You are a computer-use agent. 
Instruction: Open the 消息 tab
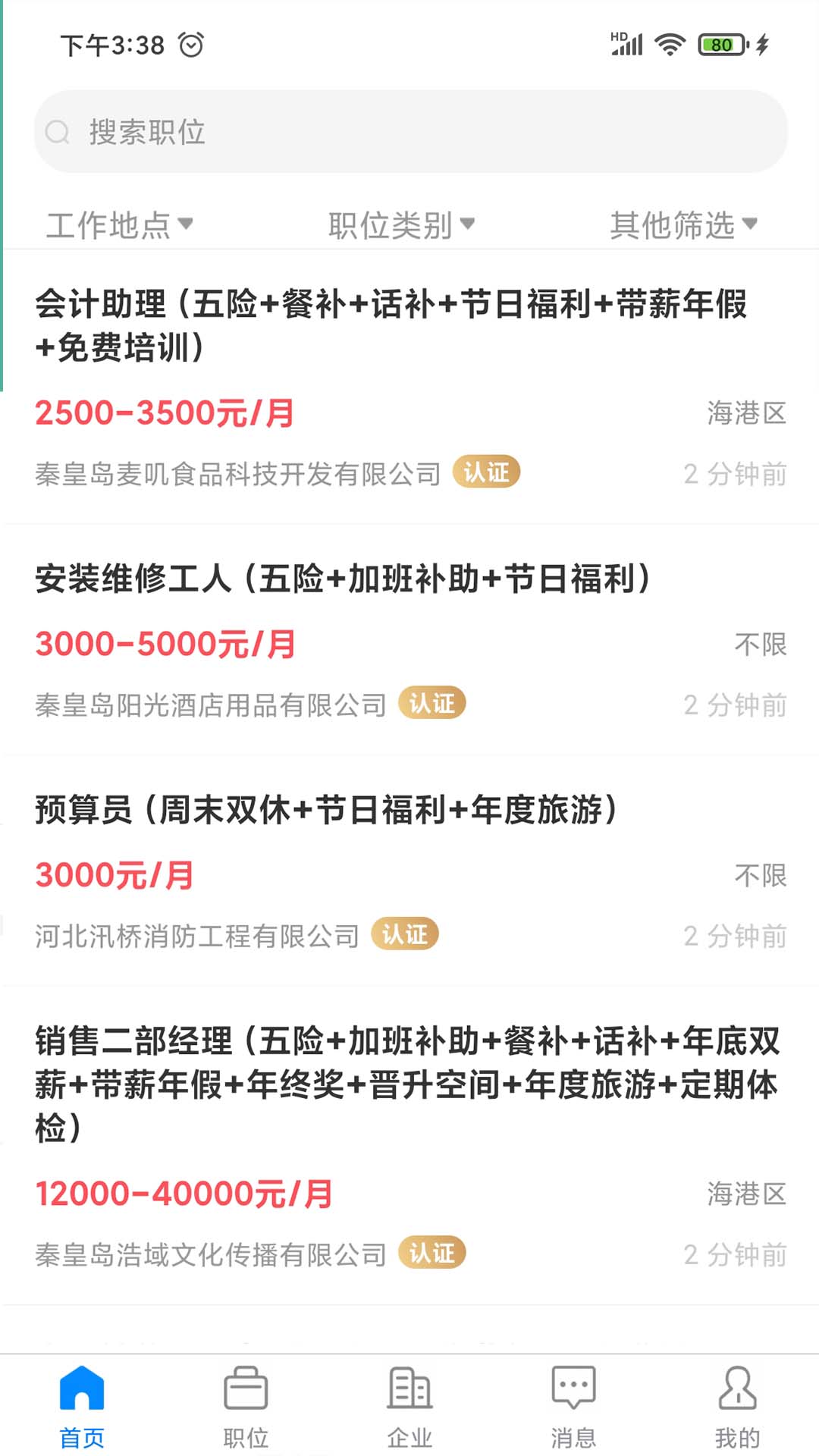[573, 1407]
